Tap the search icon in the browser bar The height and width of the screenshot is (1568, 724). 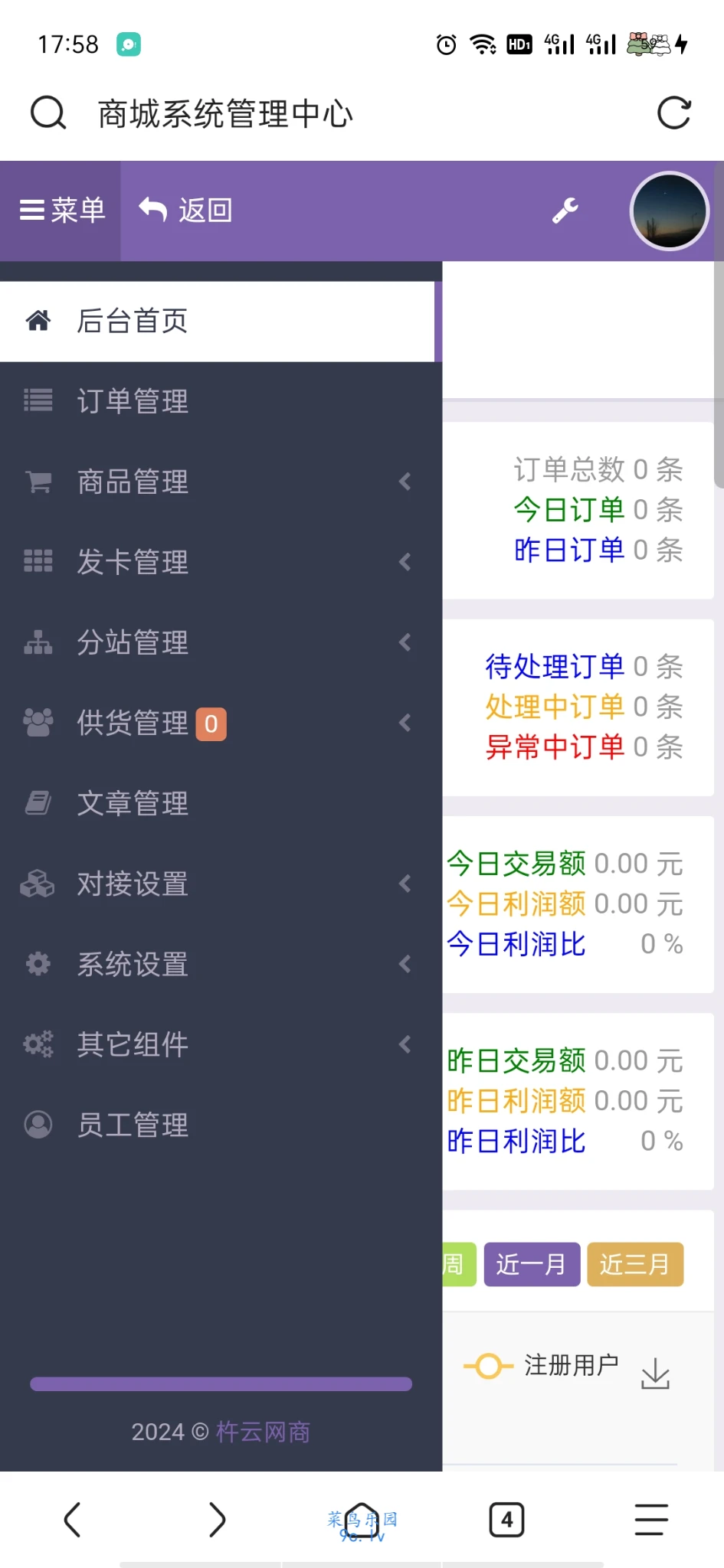click(48, 113)
